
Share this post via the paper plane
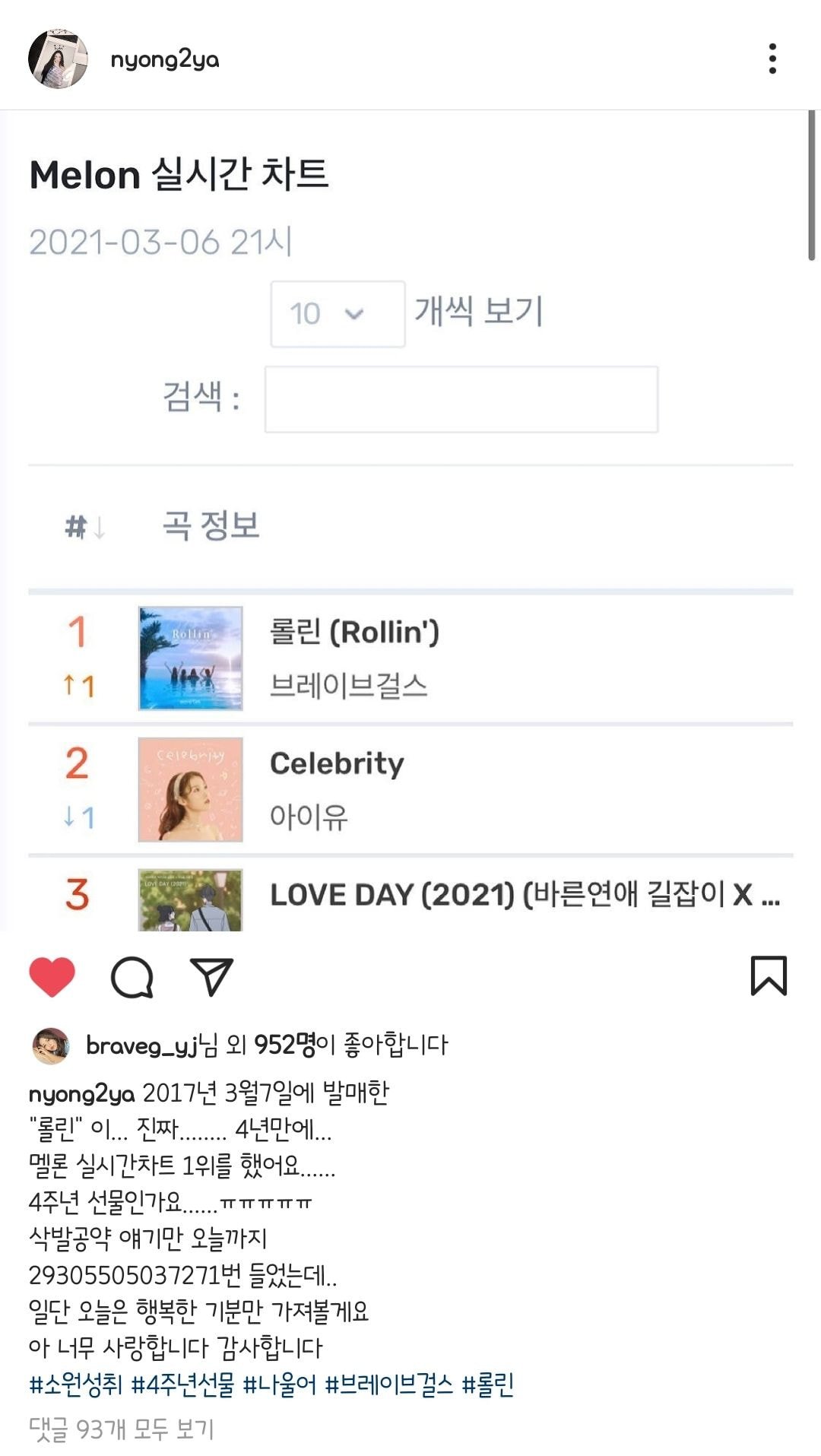pyautogui.click(x=211, y=976)
